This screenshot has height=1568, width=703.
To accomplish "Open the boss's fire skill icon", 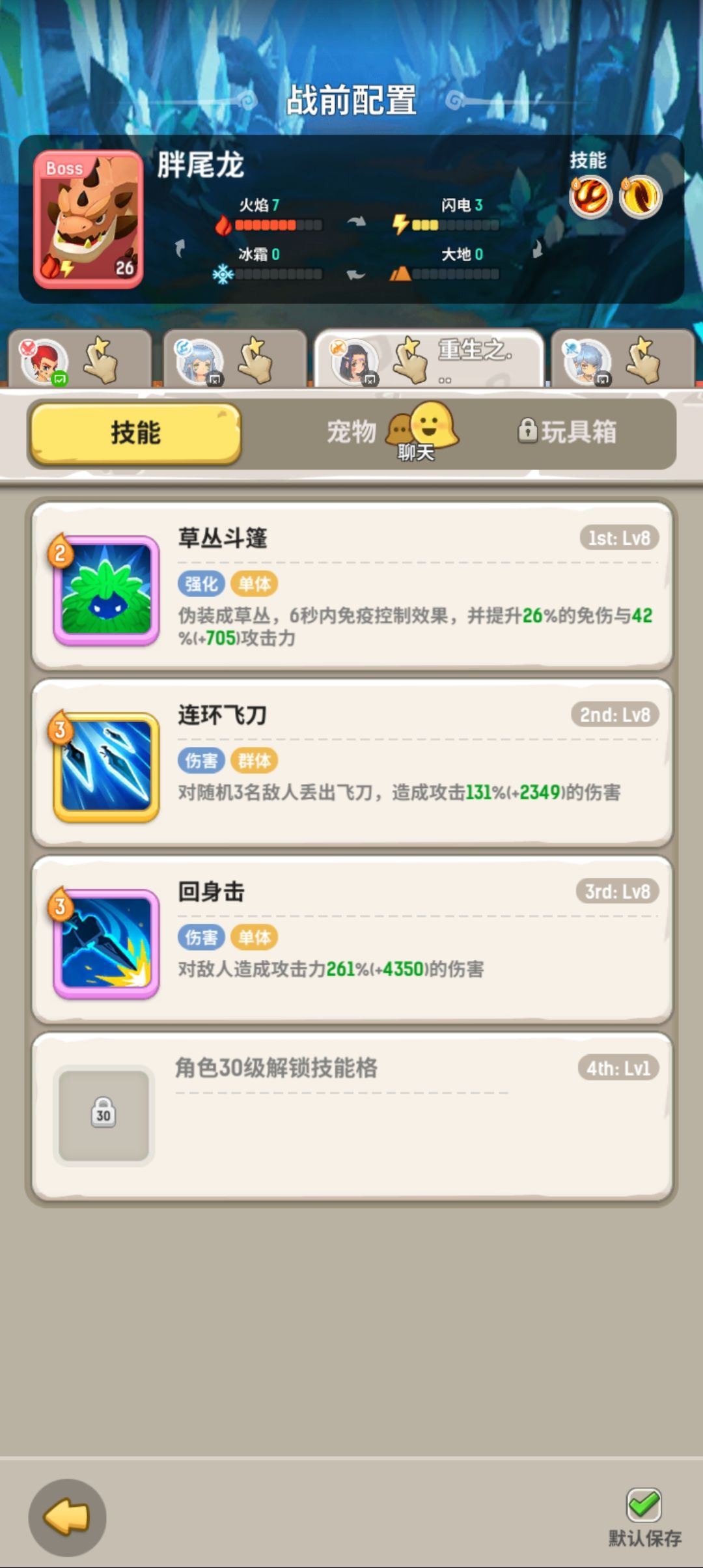I will (x=590, y=196).
